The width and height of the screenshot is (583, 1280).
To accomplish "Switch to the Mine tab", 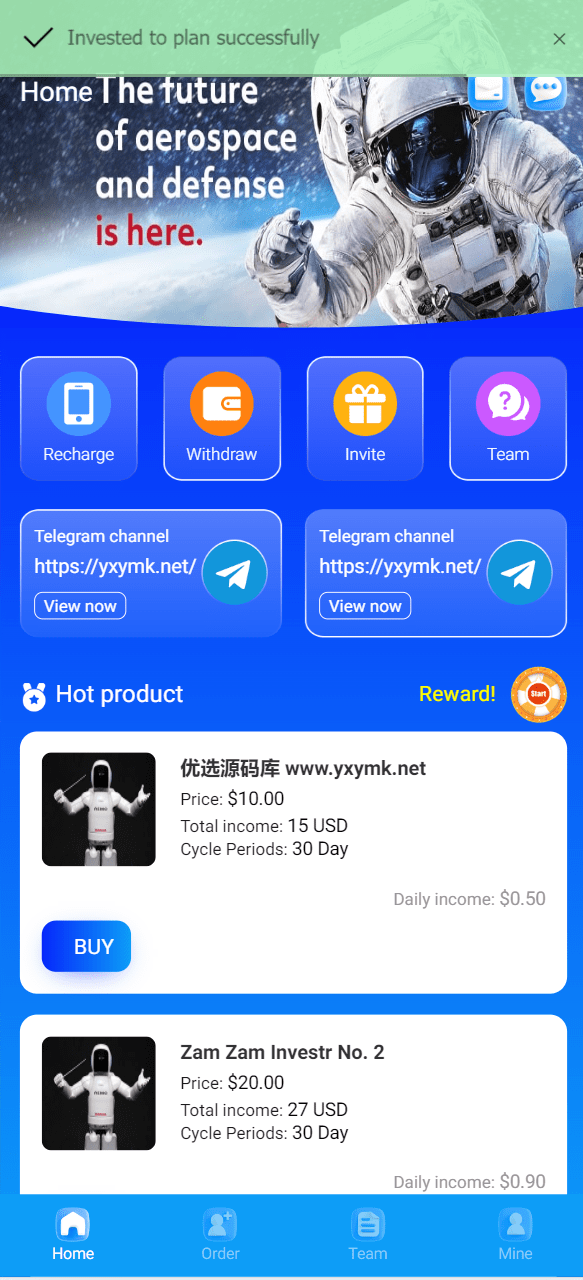I will tap(515, 1235).
